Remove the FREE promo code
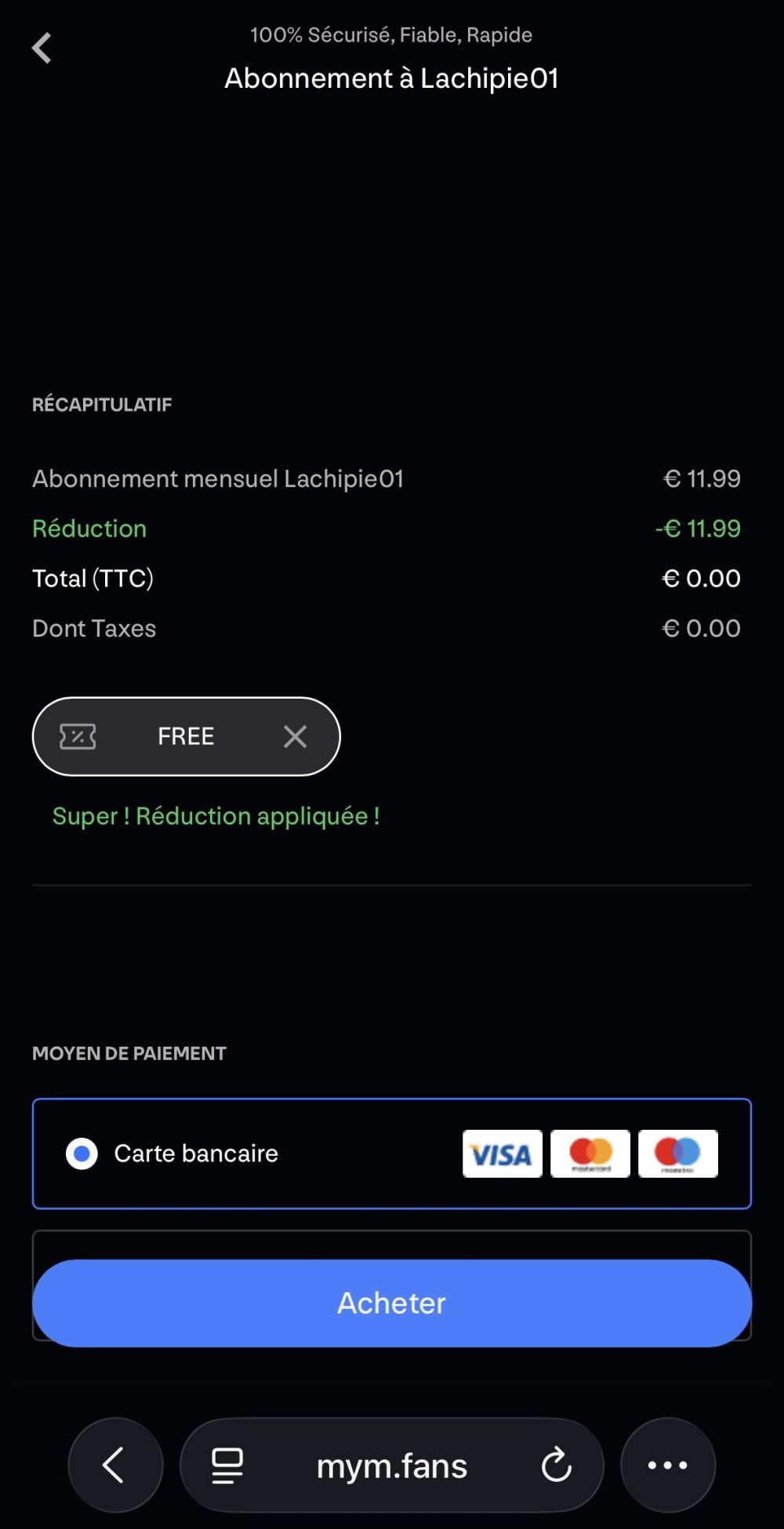Image resolution: width=784 pixels, height=1529 pixels. point(295,736)
